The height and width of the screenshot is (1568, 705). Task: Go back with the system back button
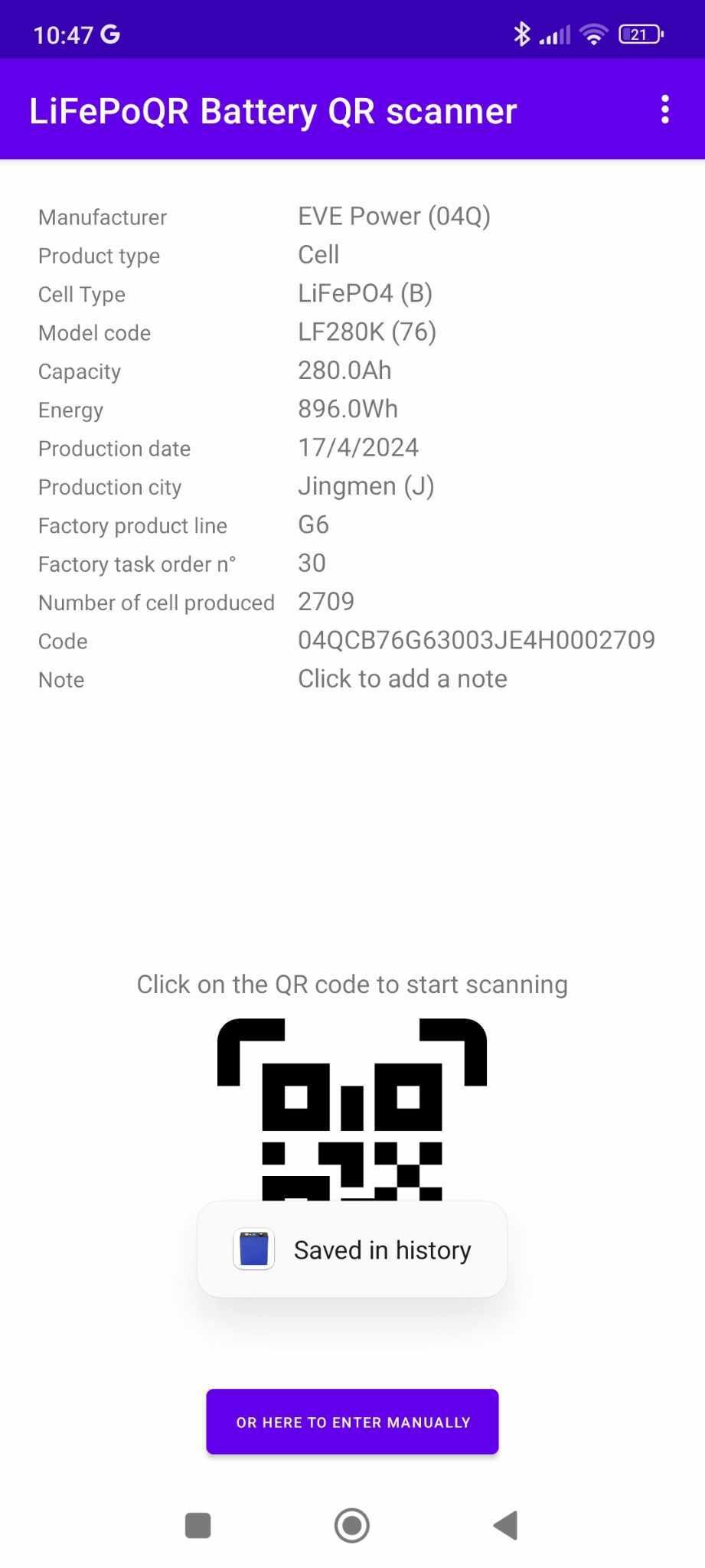[506, 1525]
